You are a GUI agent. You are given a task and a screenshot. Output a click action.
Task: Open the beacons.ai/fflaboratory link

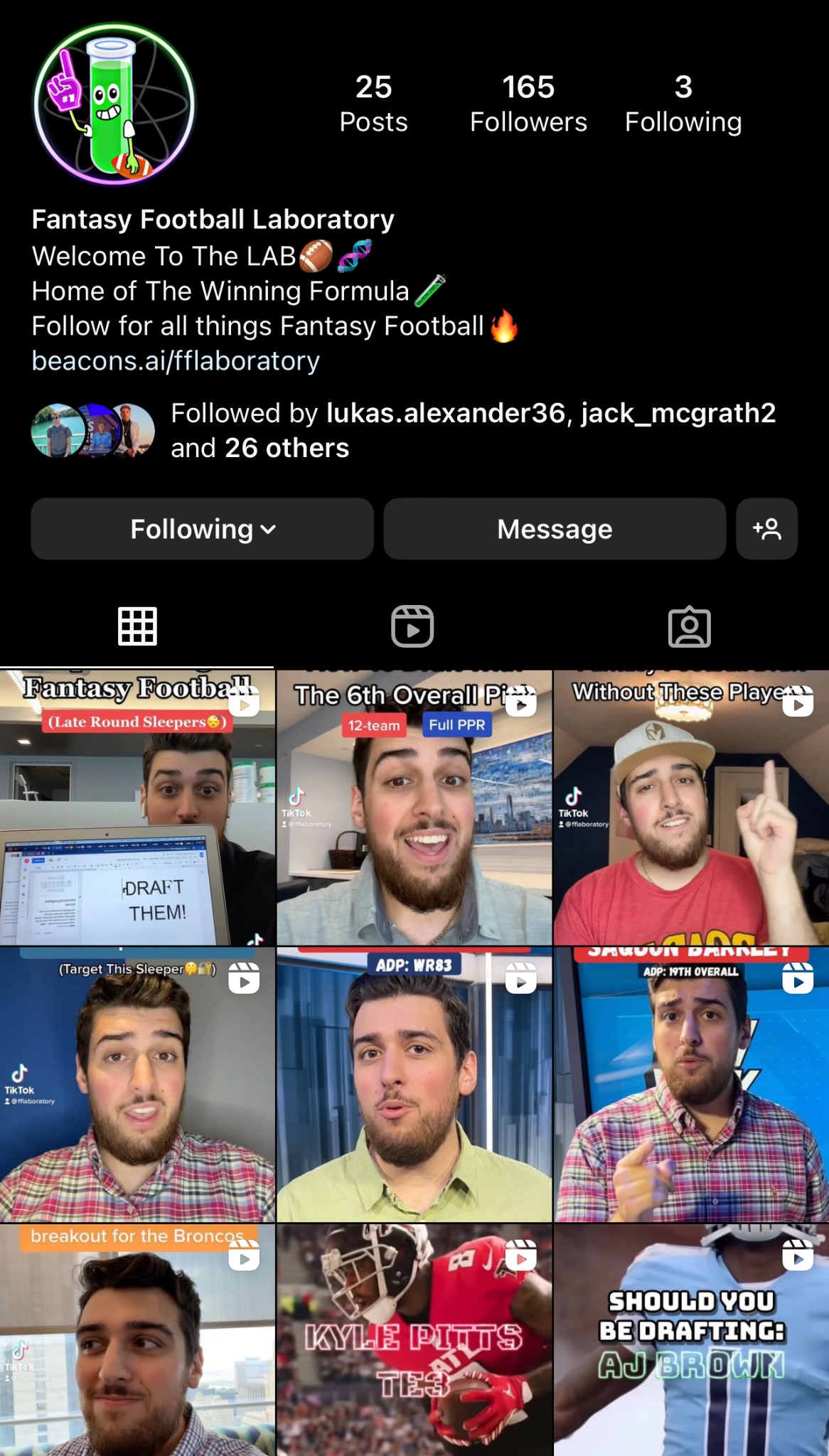176,361
